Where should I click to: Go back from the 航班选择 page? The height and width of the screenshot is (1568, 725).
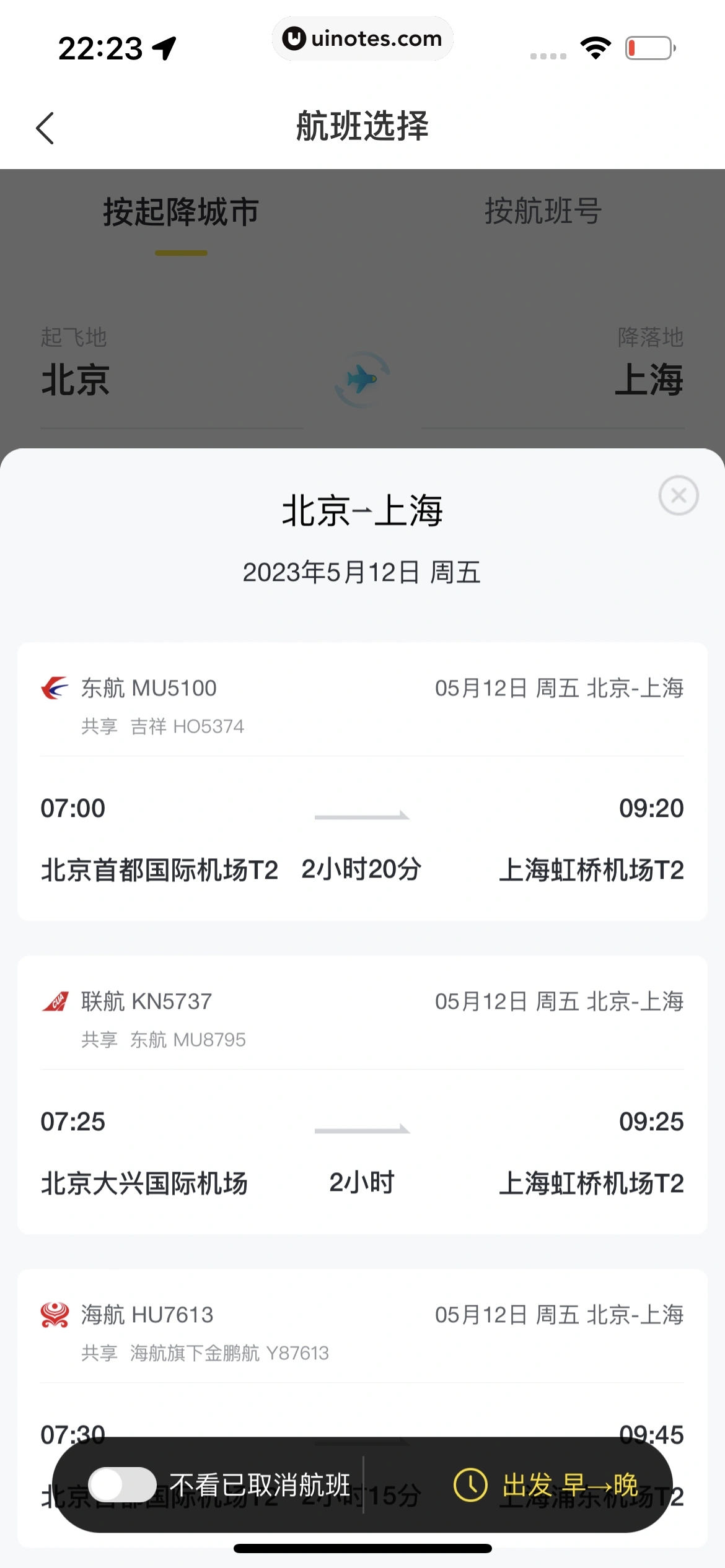45,128
